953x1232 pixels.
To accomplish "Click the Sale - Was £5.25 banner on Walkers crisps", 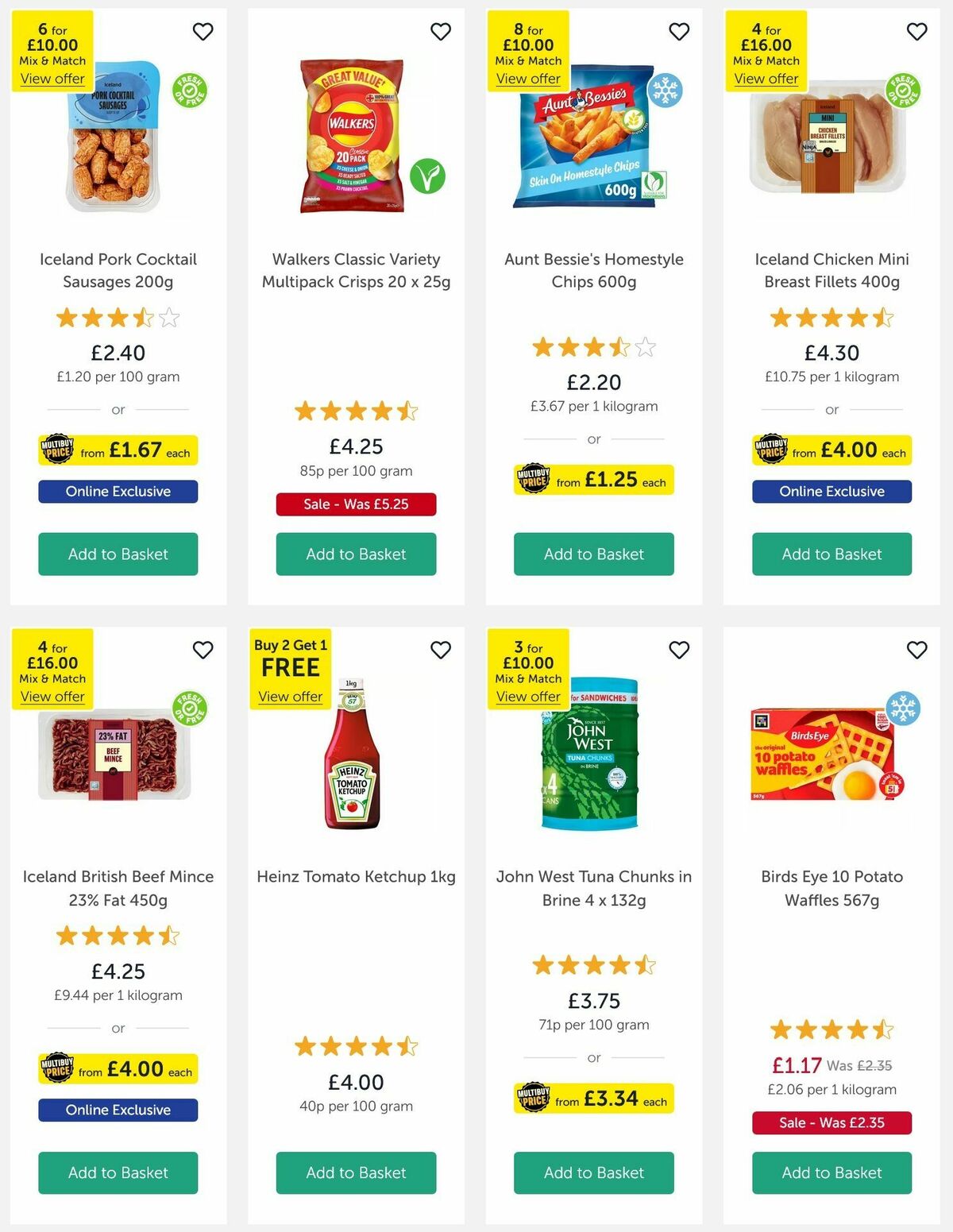I will coord(356,504).
